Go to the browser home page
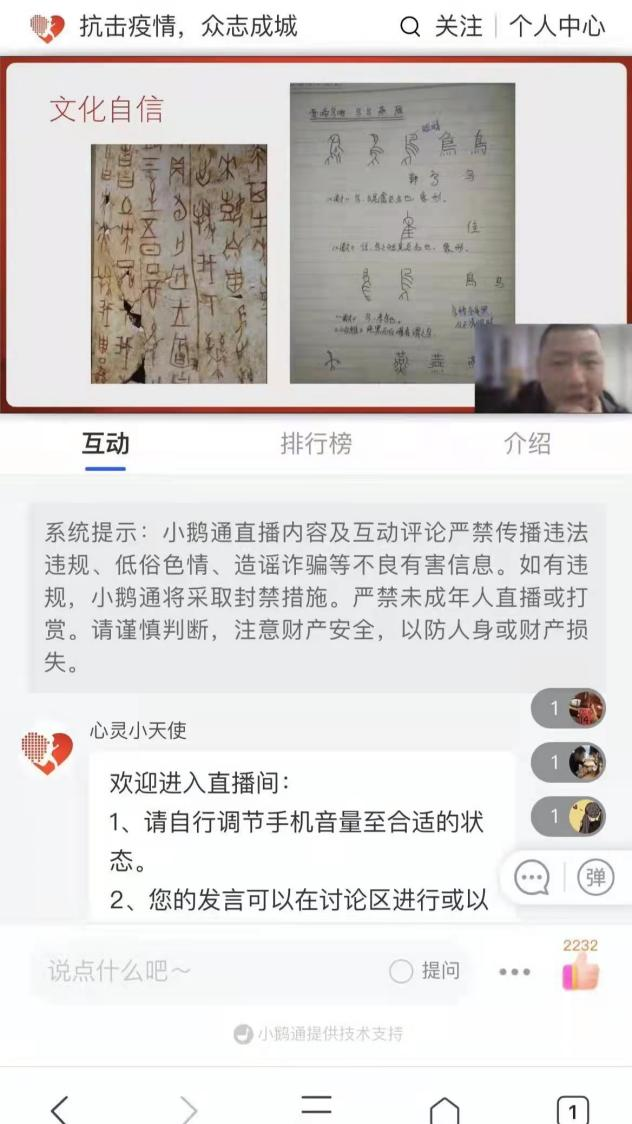 pyautogui.click(x=444, y=1108)
